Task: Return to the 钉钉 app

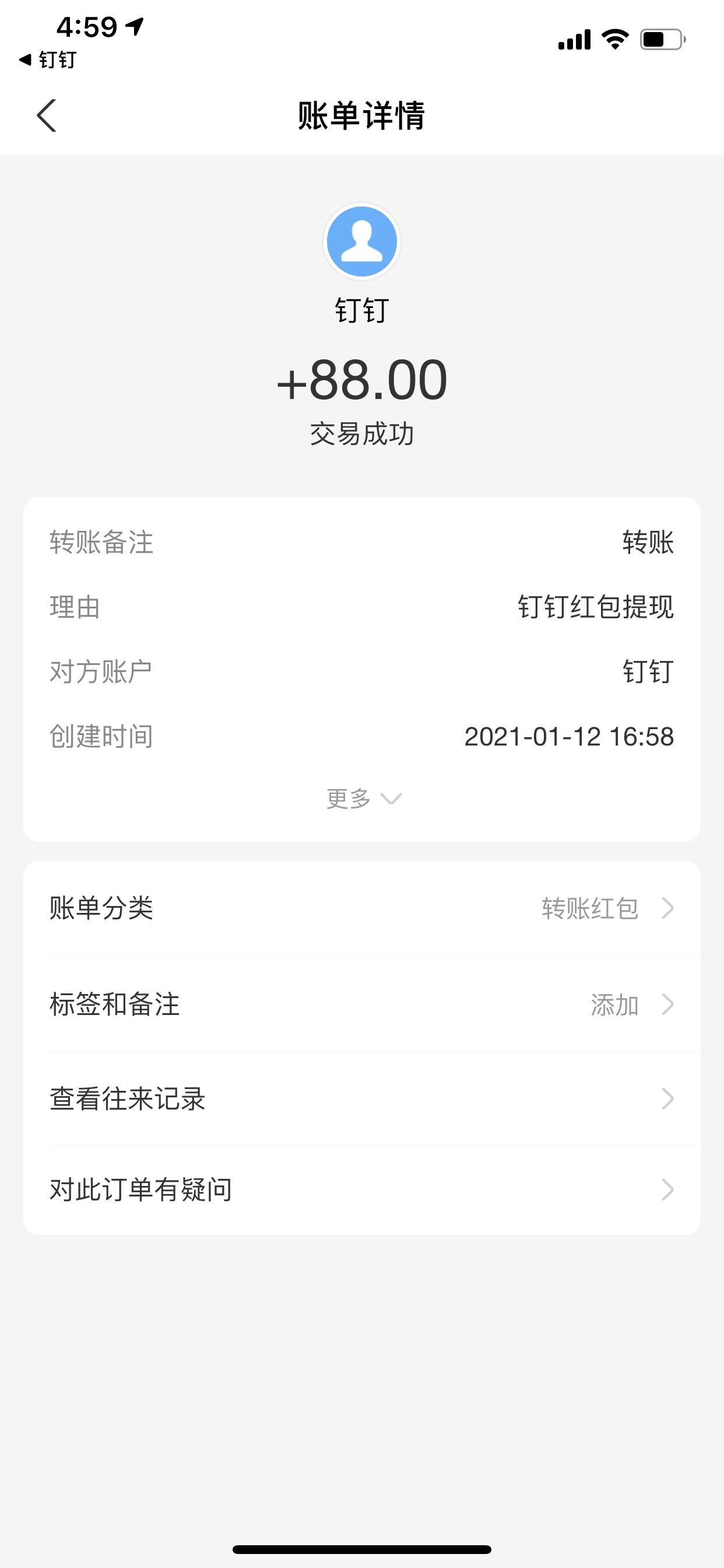Action: click(x=47, y=60)
